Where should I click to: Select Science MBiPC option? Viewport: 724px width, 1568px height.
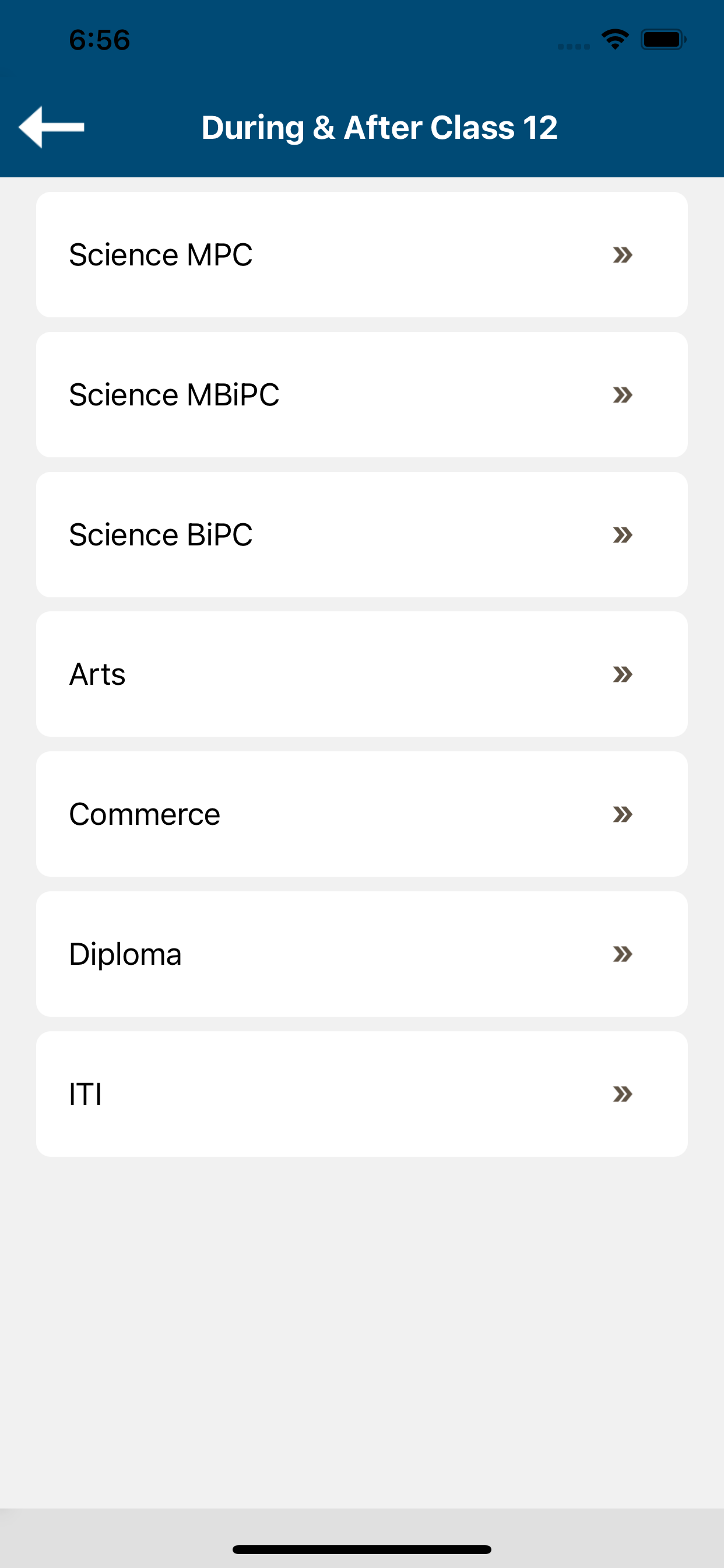[362, 394]
